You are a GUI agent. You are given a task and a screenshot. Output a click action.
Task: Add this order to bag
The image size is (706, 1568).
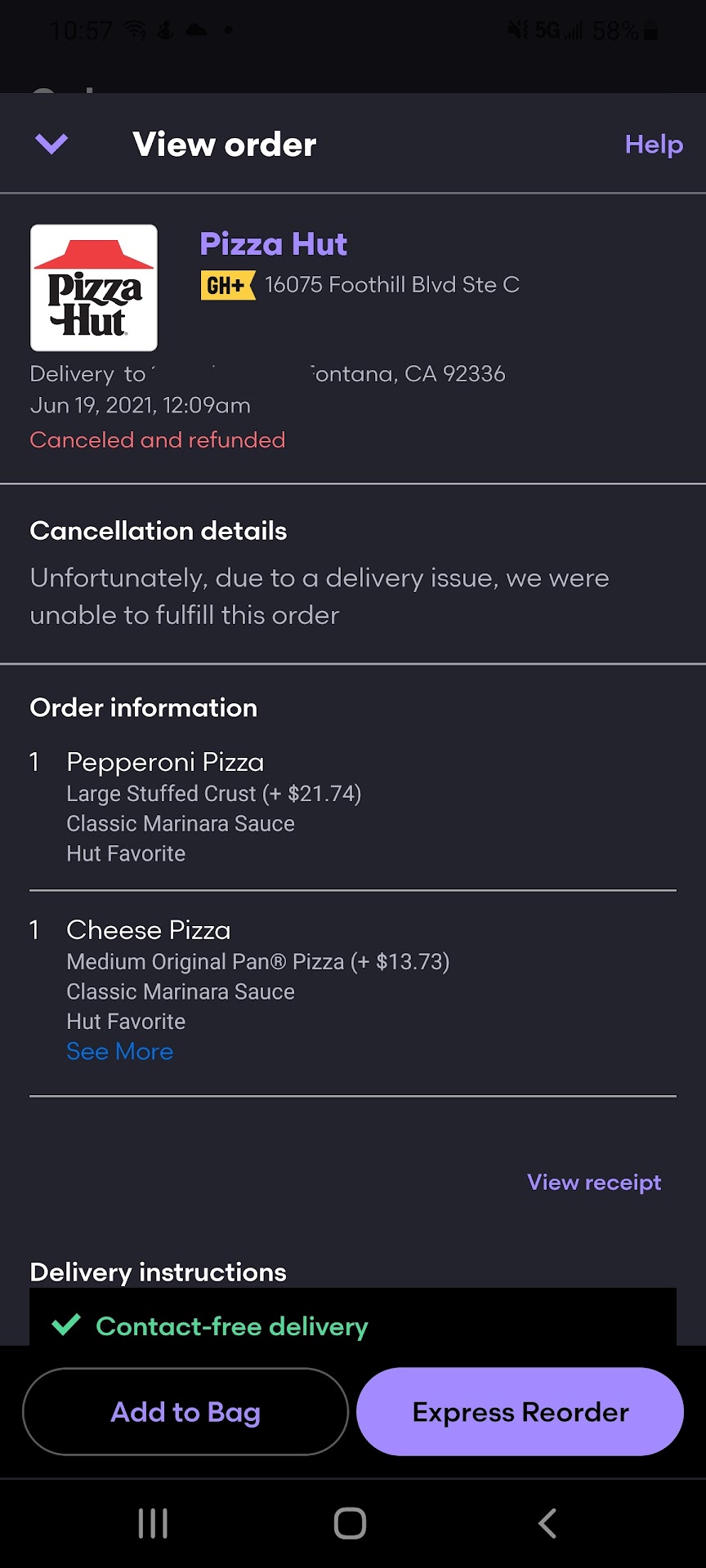click(x=185, y=1412)
